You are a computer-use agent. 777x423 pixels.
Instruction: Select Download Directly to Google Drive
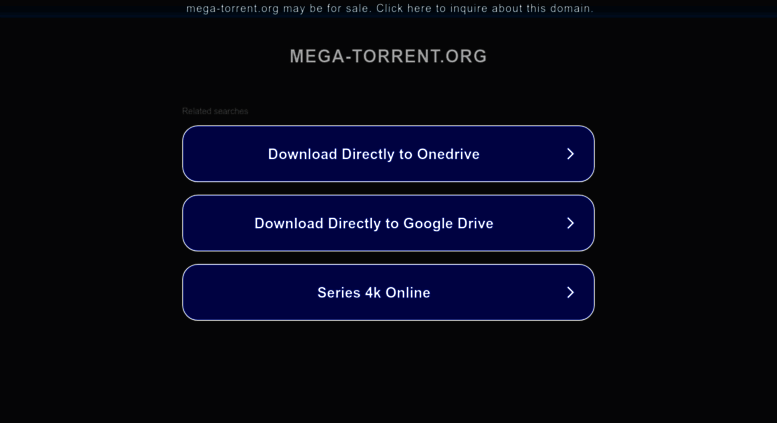pyautogui.click(x=388, y=223)
